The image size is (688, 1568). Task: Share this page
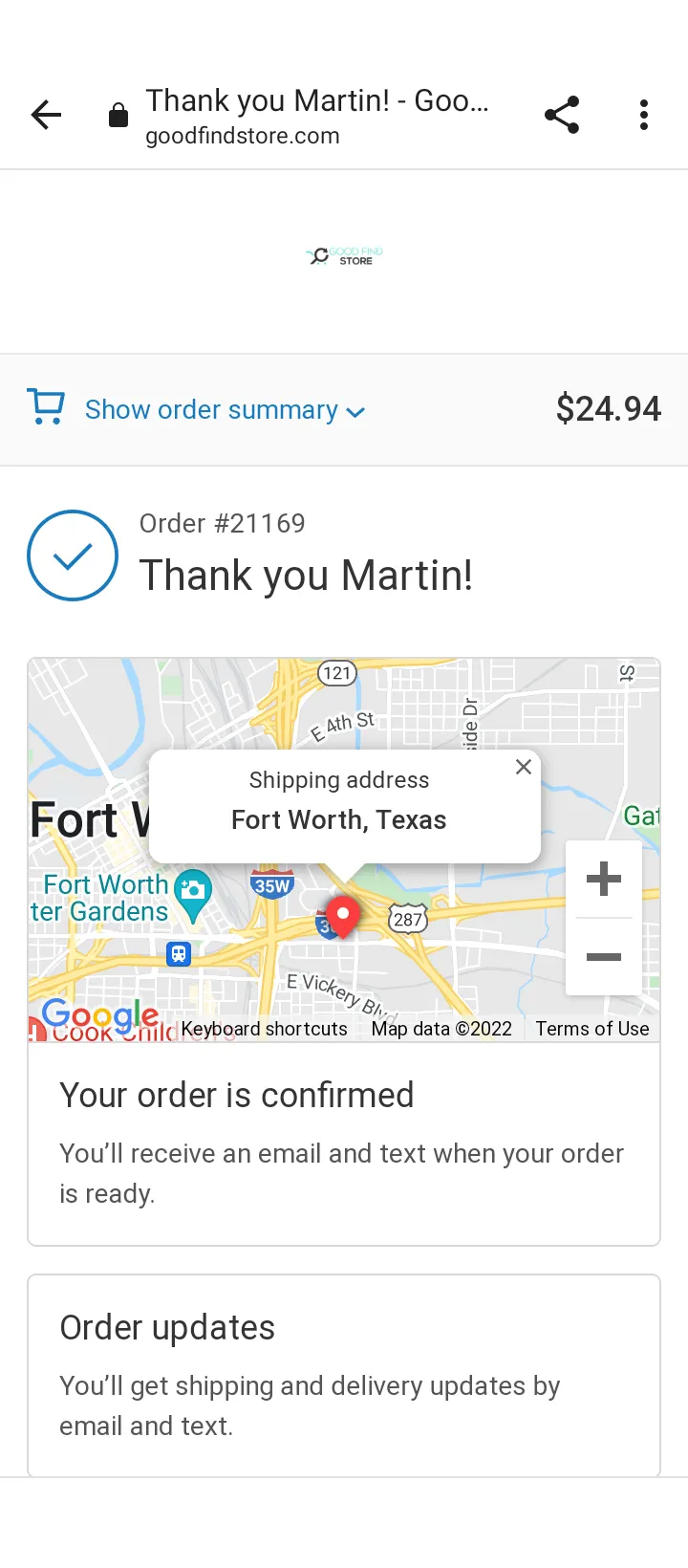(562, 115)
